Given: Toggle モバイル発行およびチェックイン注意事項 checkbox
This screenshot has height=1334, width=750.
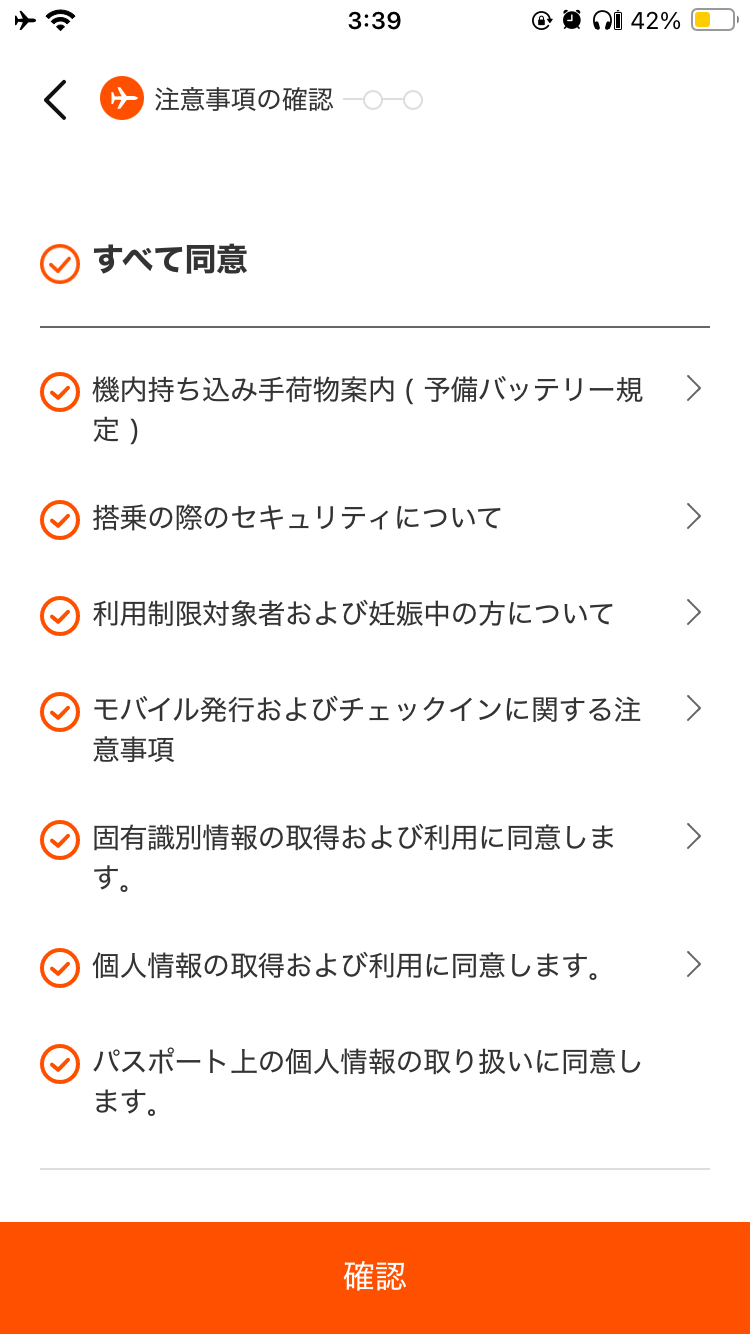Looking at the screenshot, I should [x=60, y=712].
